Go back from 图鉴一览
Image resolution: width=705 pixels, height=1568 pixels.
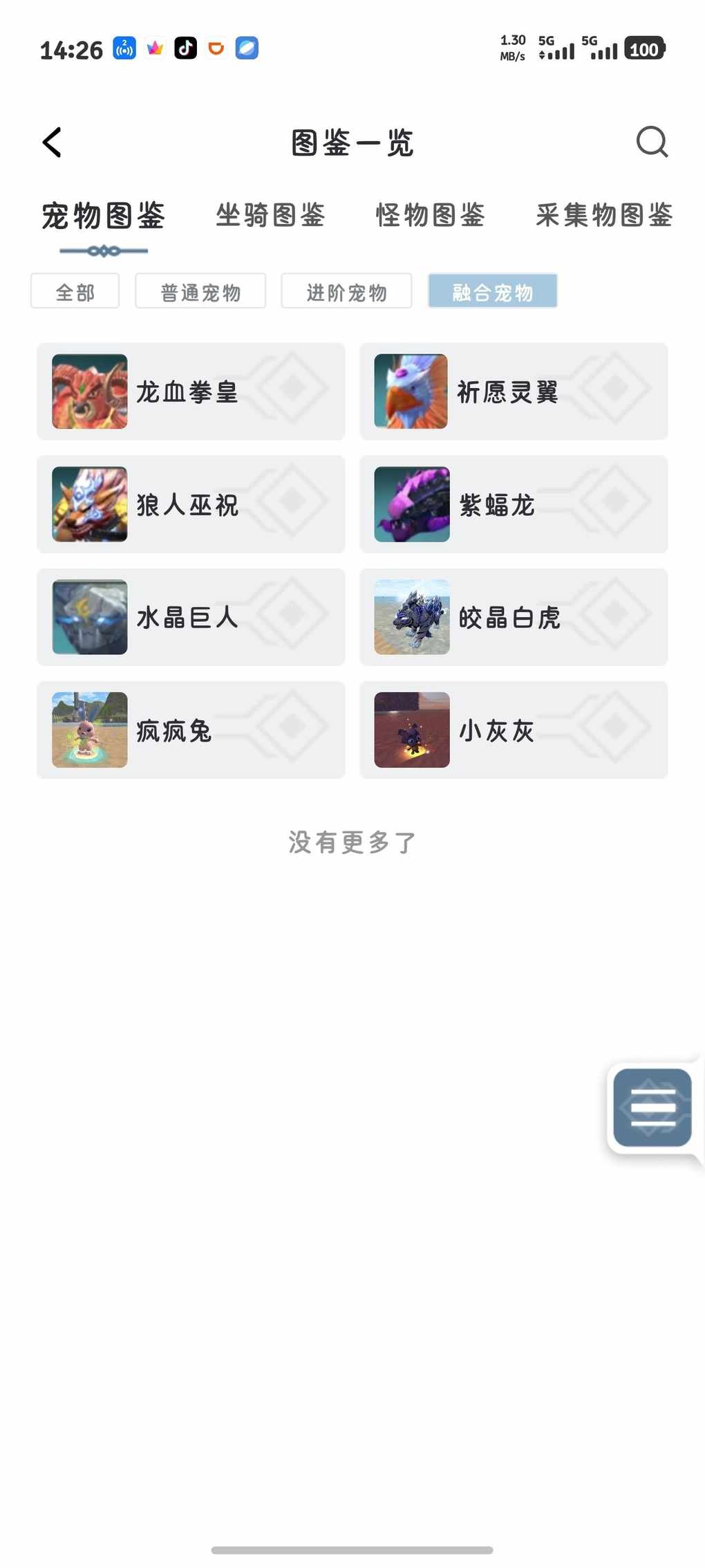53,142
